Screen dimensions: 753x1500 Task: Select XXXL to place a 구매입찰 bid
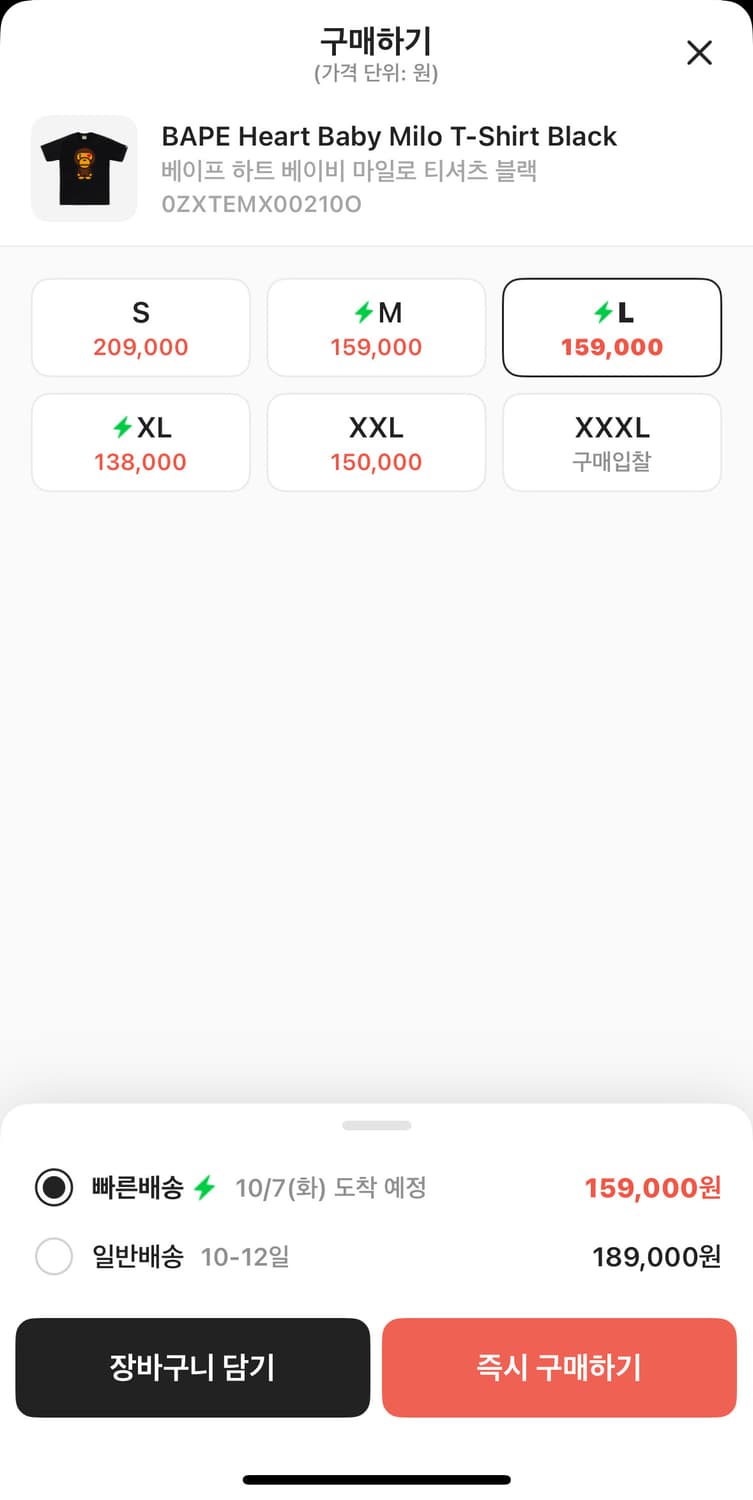click(611, 443)
